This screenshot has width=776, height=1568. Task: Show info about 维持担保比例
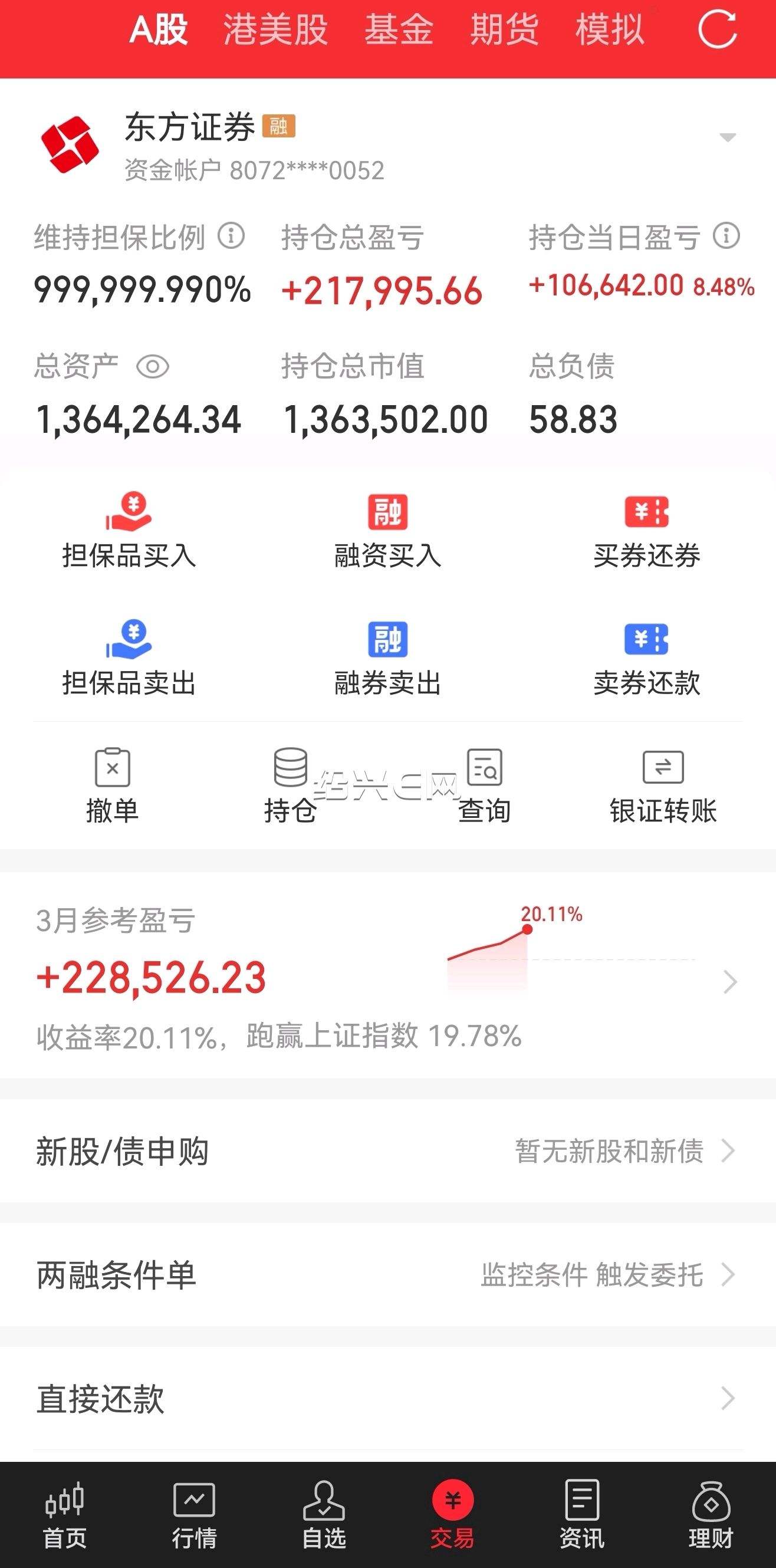[x=231, y=235]
